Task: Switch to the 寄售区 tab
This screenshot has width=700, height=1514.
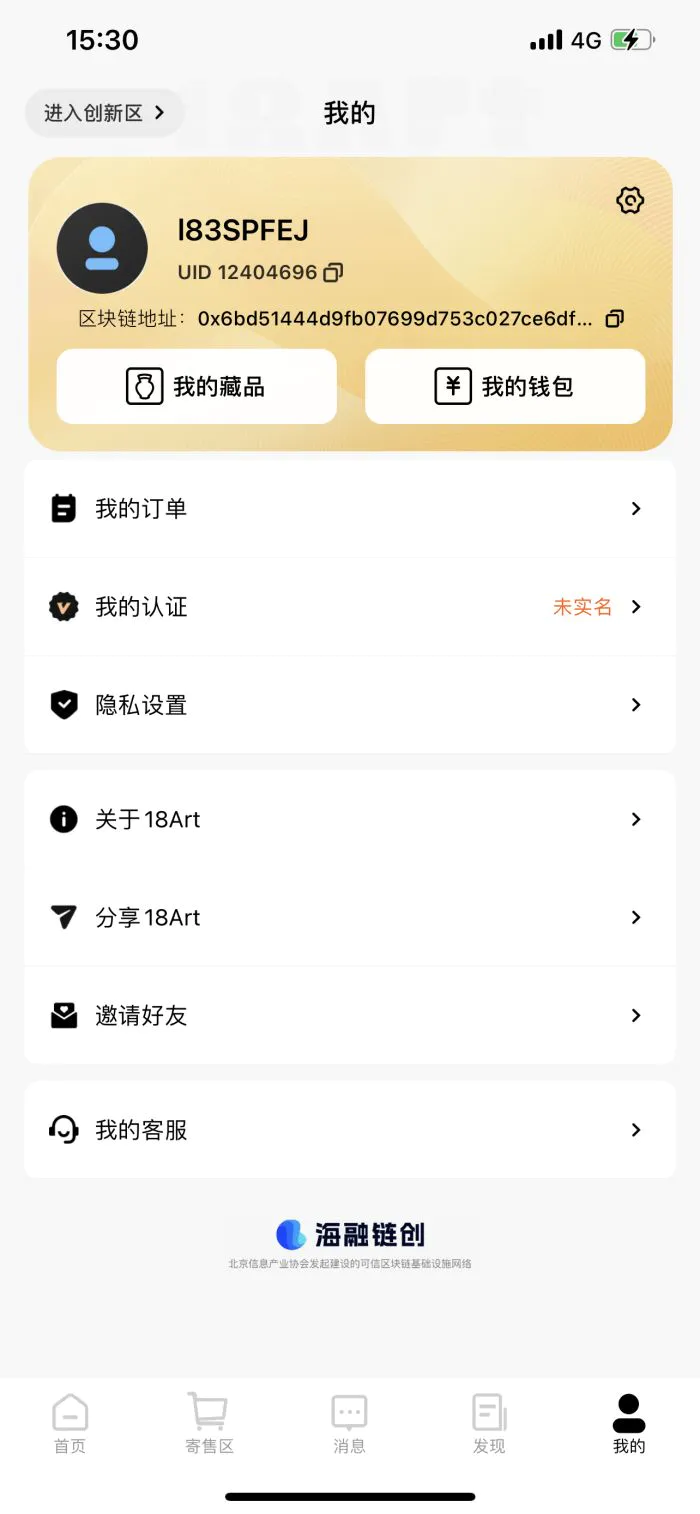Action: pos(209,1424)
